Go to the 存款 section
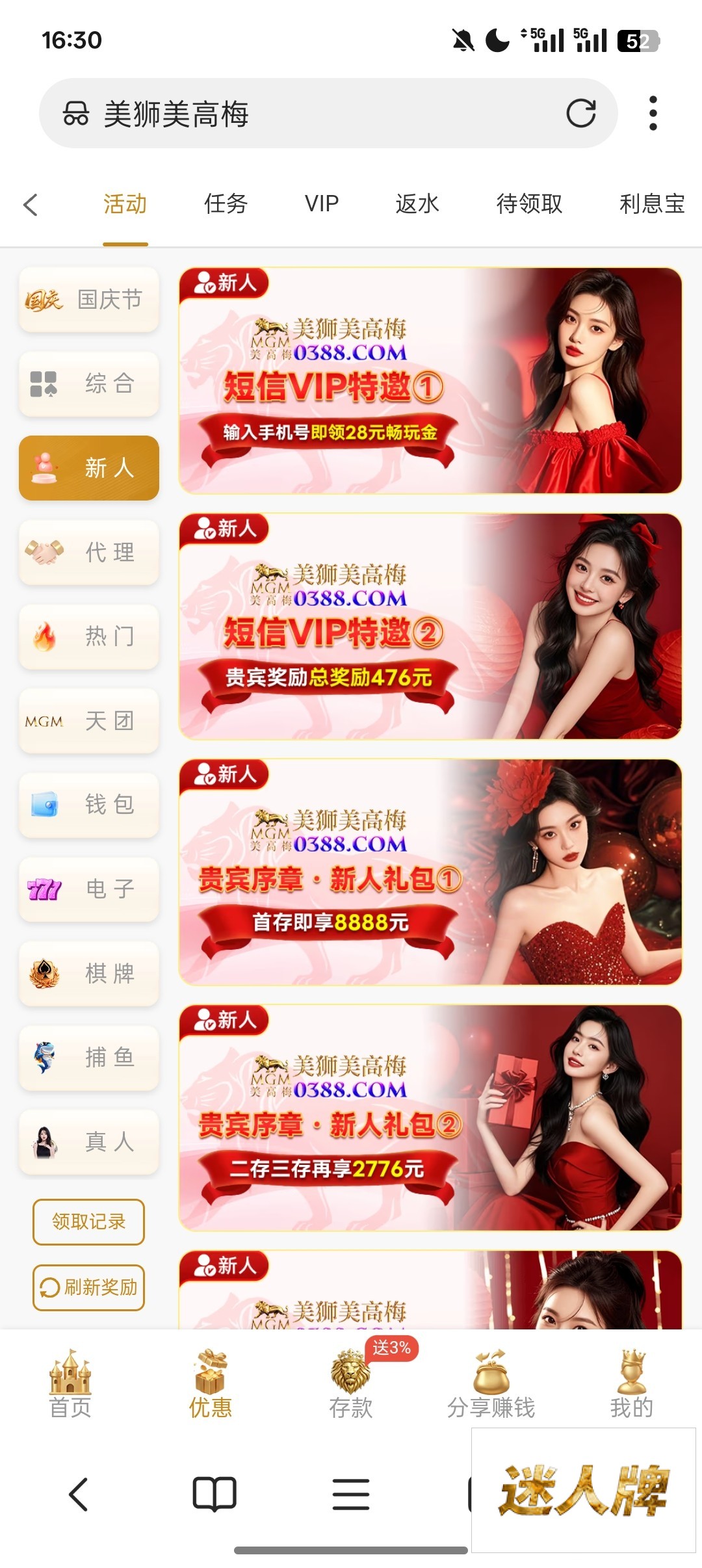The image size is (702, 1568). [351, 1385]
